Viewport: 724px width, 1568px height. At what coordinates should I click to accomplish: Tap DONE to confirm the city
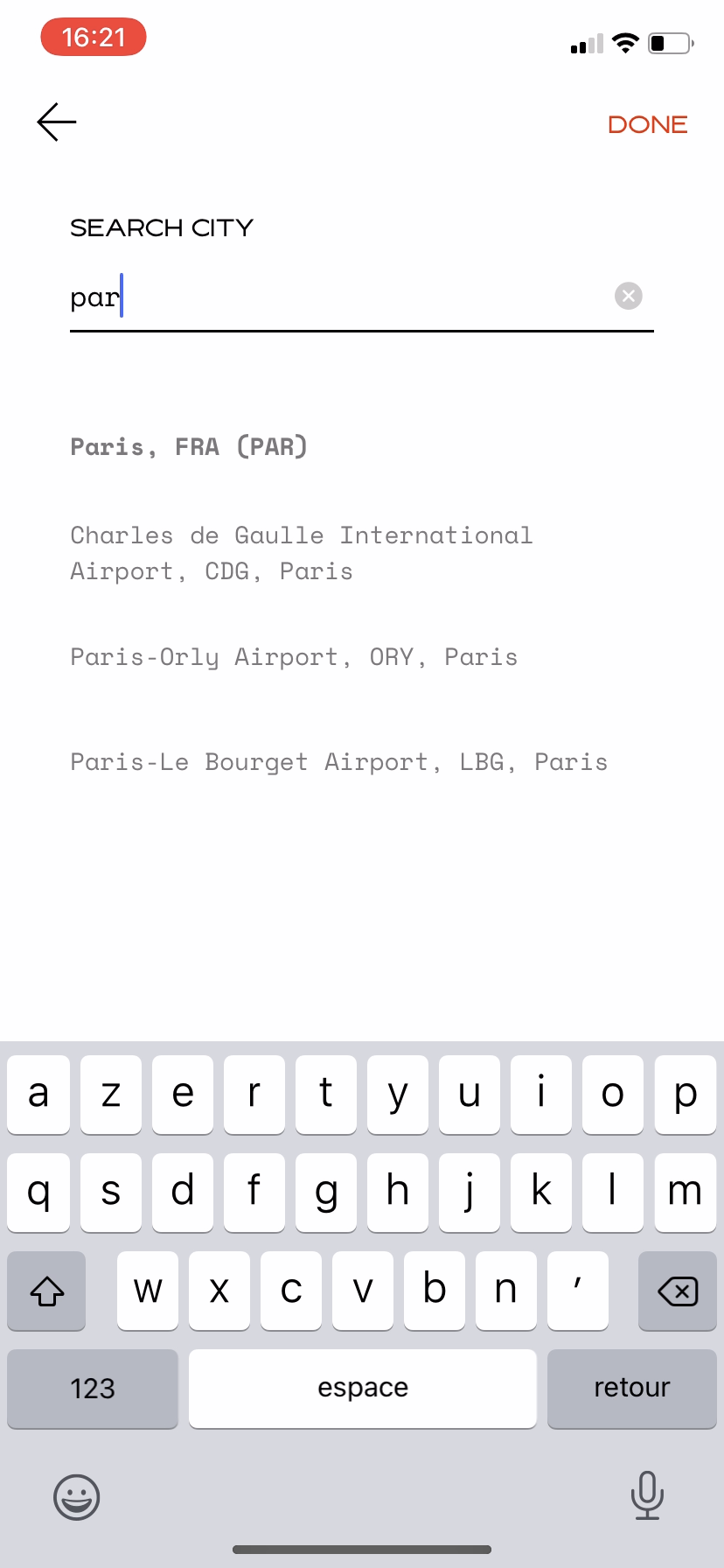[x=647, y=125]
